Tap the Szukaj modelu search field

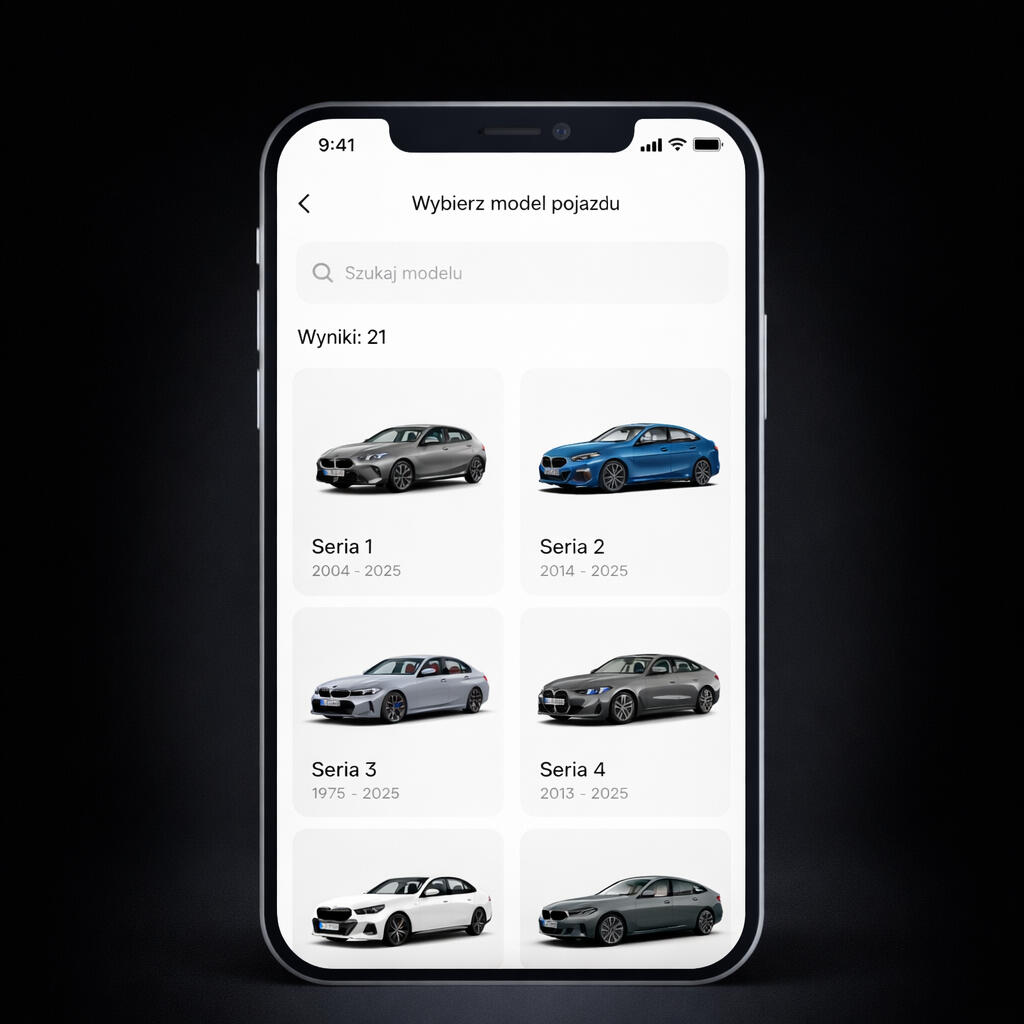click(x=512, y=273)
